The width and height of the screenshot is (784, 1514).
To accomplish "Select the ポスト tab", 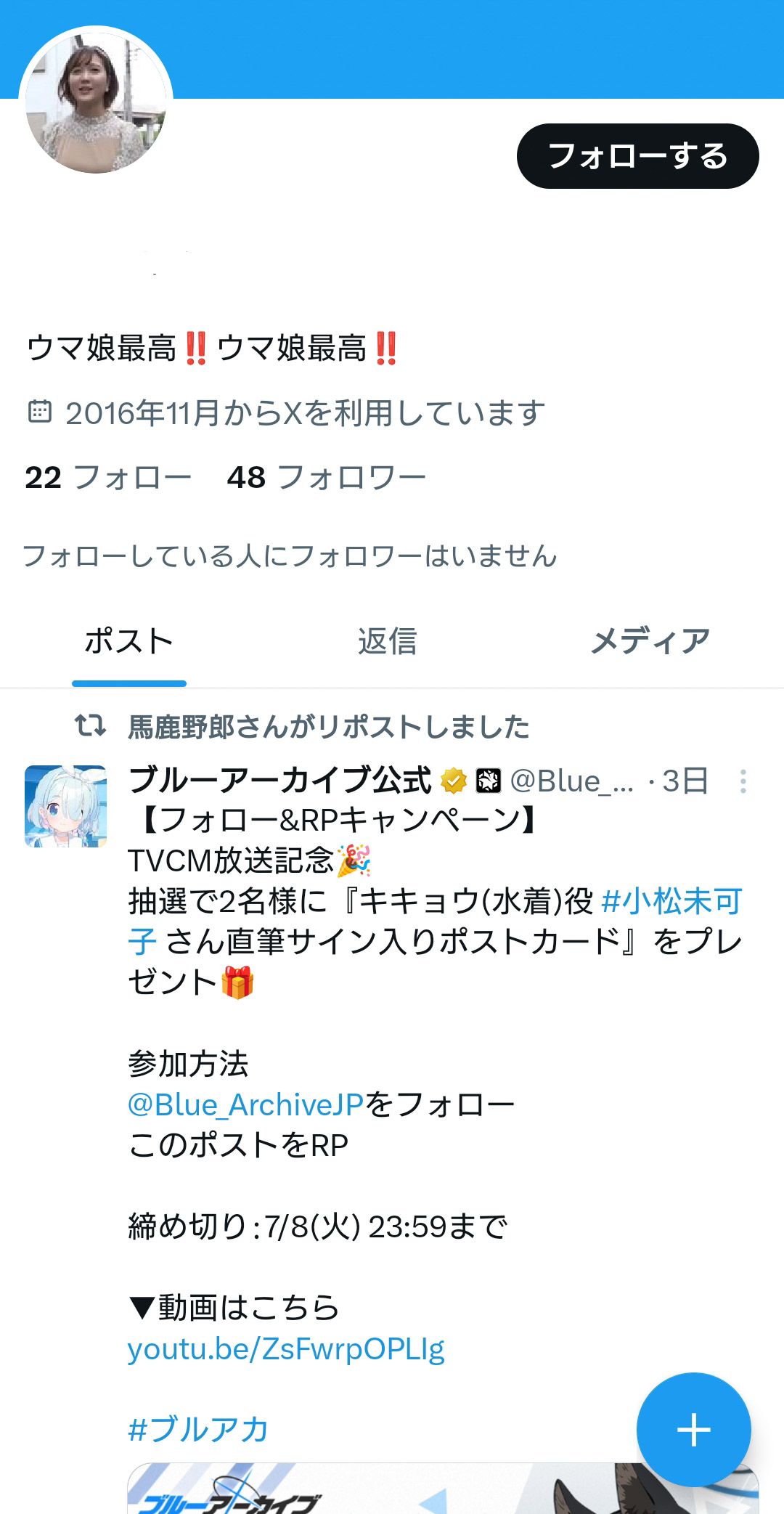I will coord(129,642).
